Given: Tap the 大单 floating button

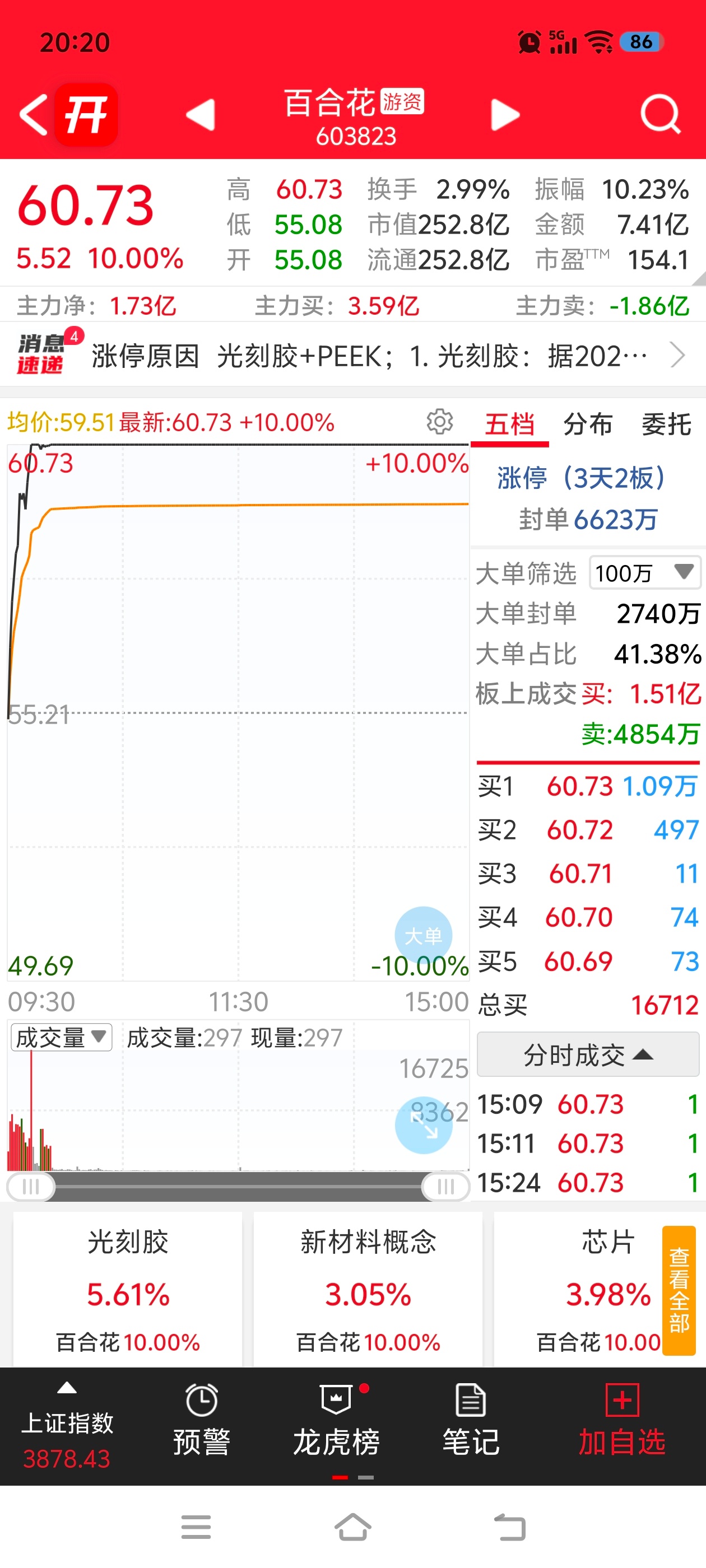Looking at the screenshot, I should 424,935.
